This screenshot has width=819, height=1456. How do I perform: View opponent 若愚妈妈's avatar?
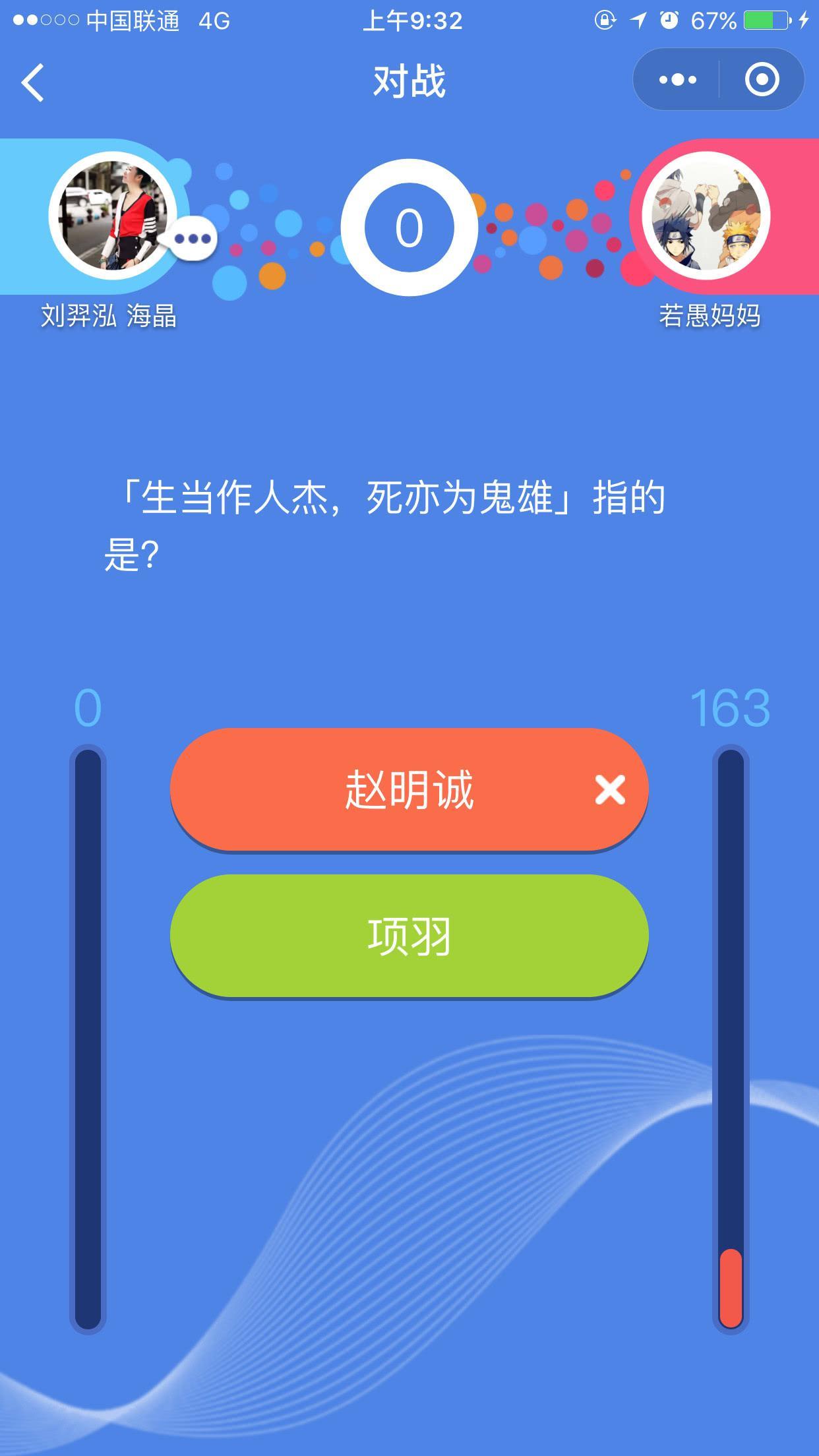coord(706,216)
